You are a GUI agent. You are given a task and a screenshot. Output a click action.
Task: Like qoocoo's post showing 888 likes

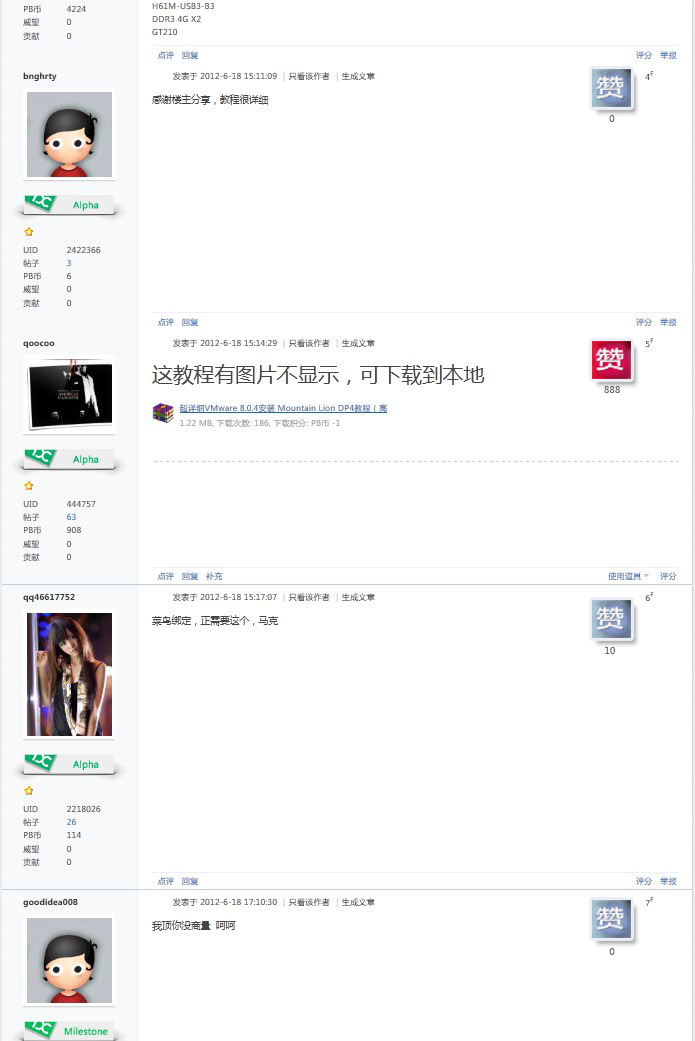coord(611,360)
